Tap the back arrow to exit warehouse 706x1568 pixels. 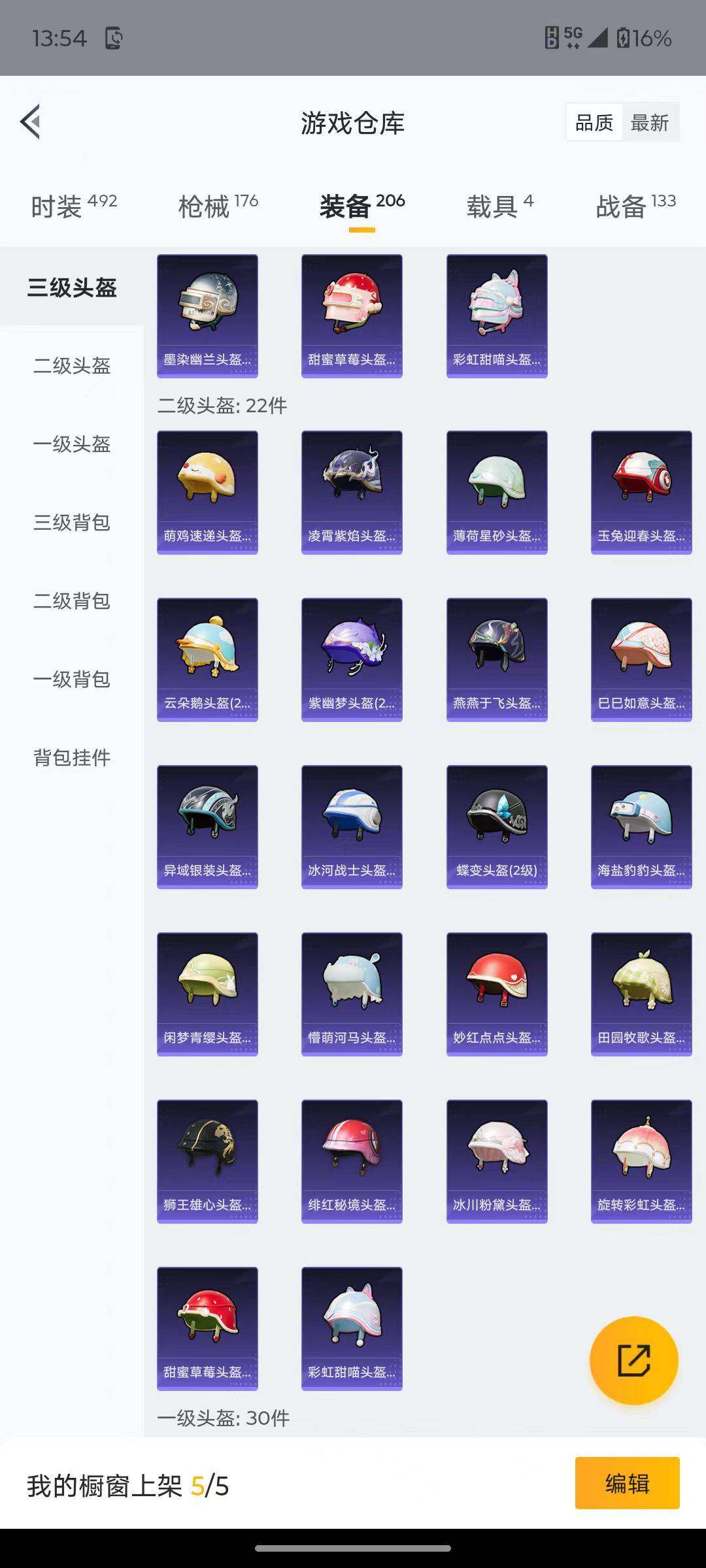pos(29,123)
